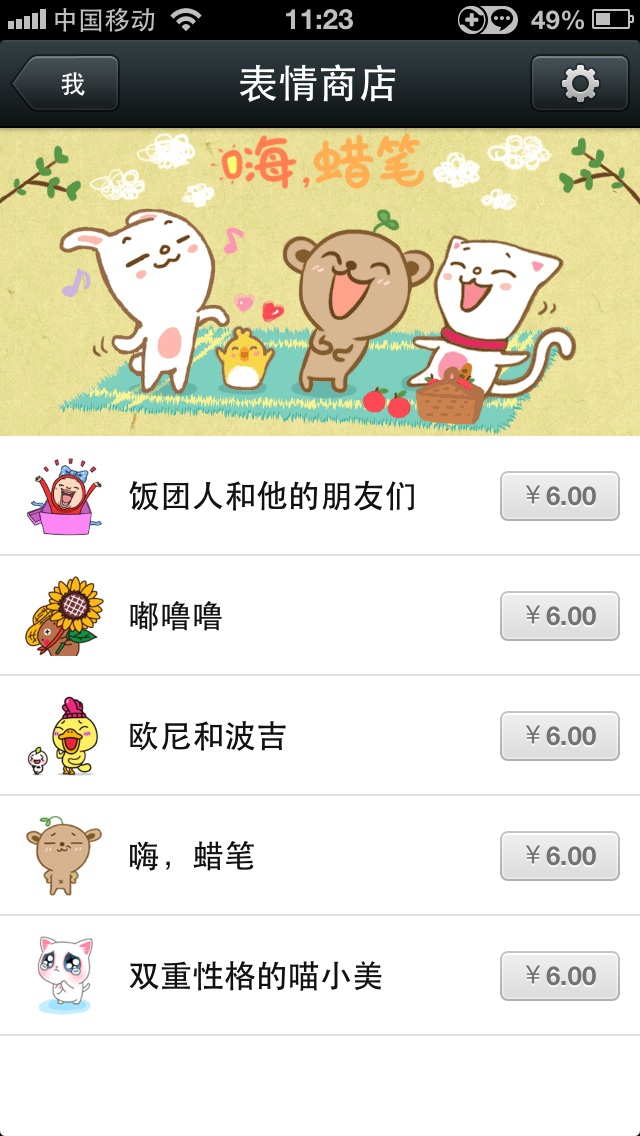The width and height of the screenshot is (640, 1136).
Task: Open the 嗨,蜡笔 featured banner
Action: click(320, 282)
